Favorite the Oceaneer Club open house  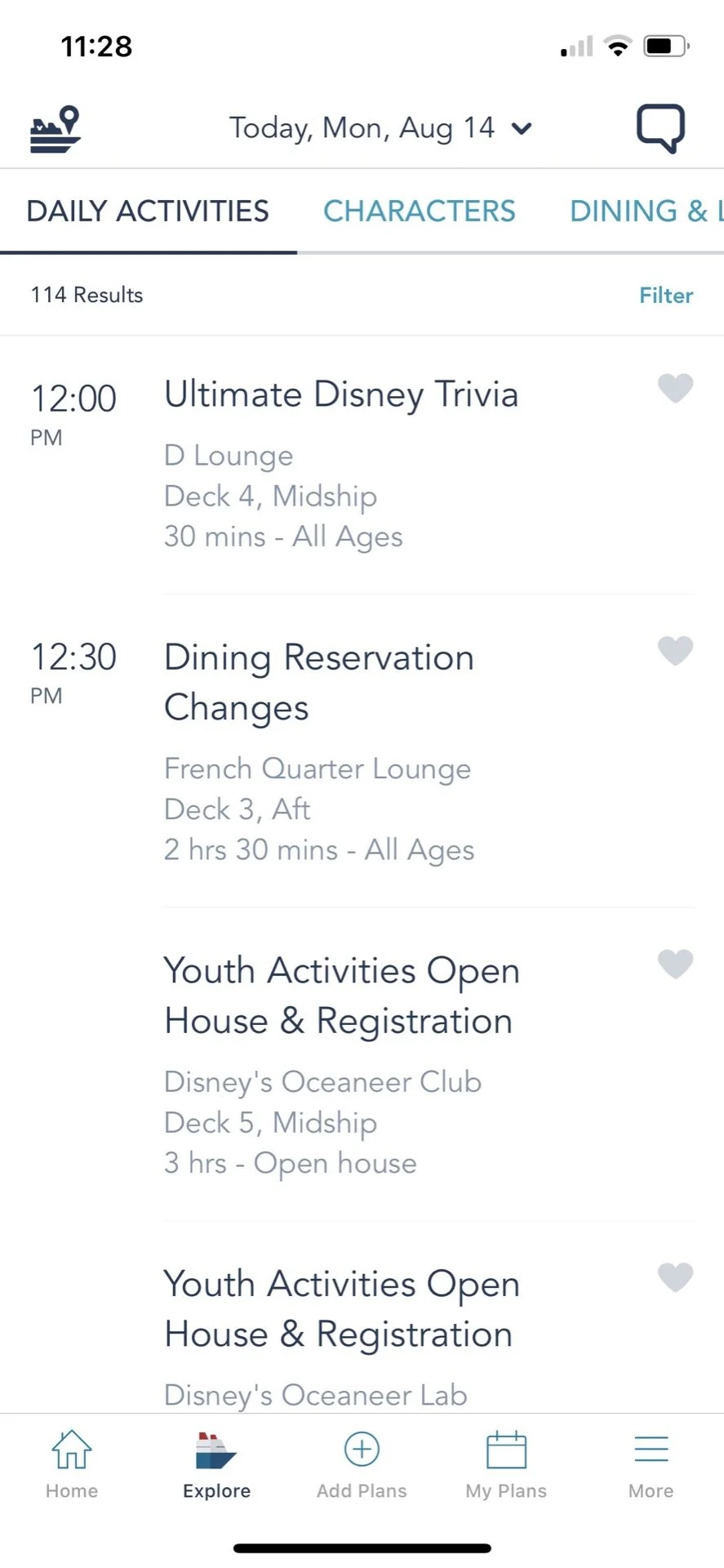pyautogui.click(x=675, y=964)
